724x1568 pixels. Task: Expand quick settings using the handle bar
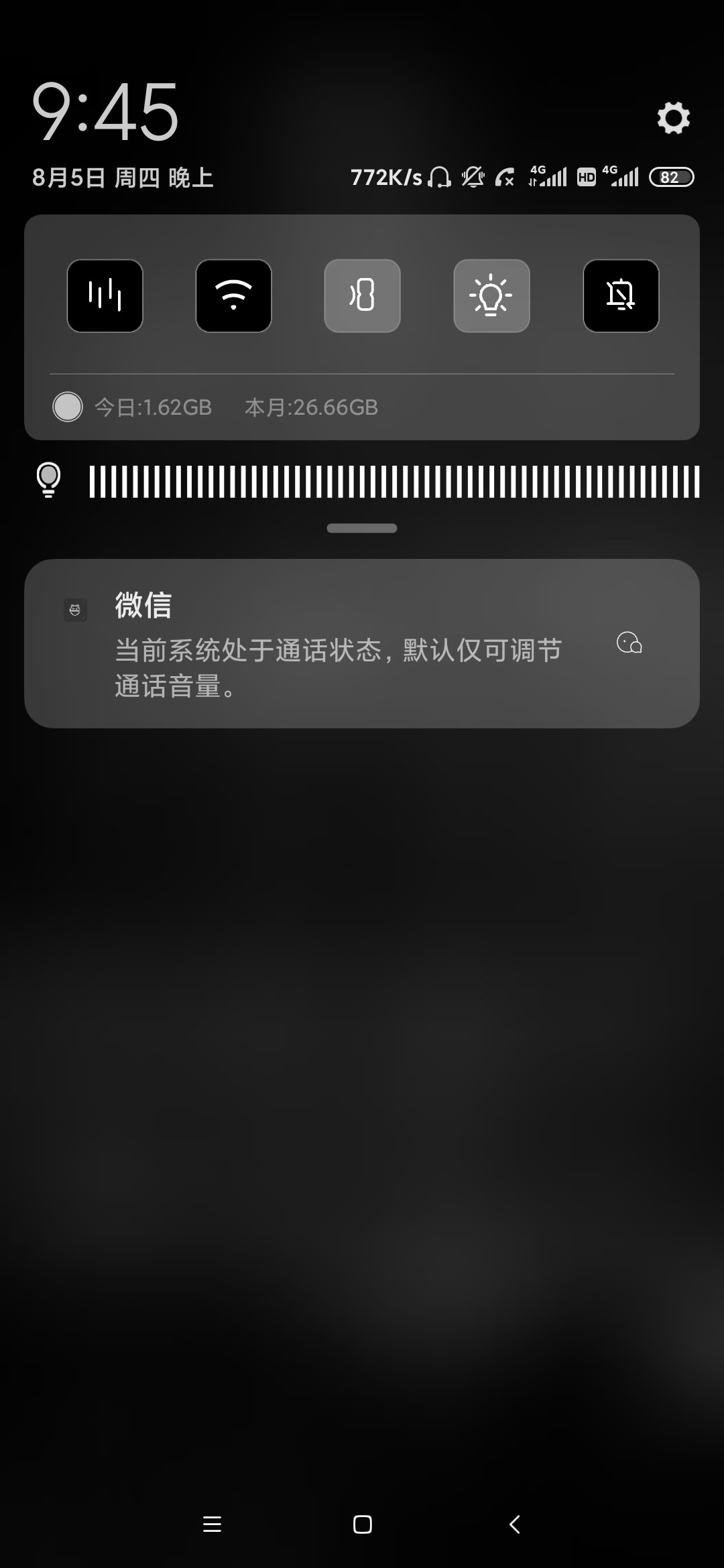(362, 528)
